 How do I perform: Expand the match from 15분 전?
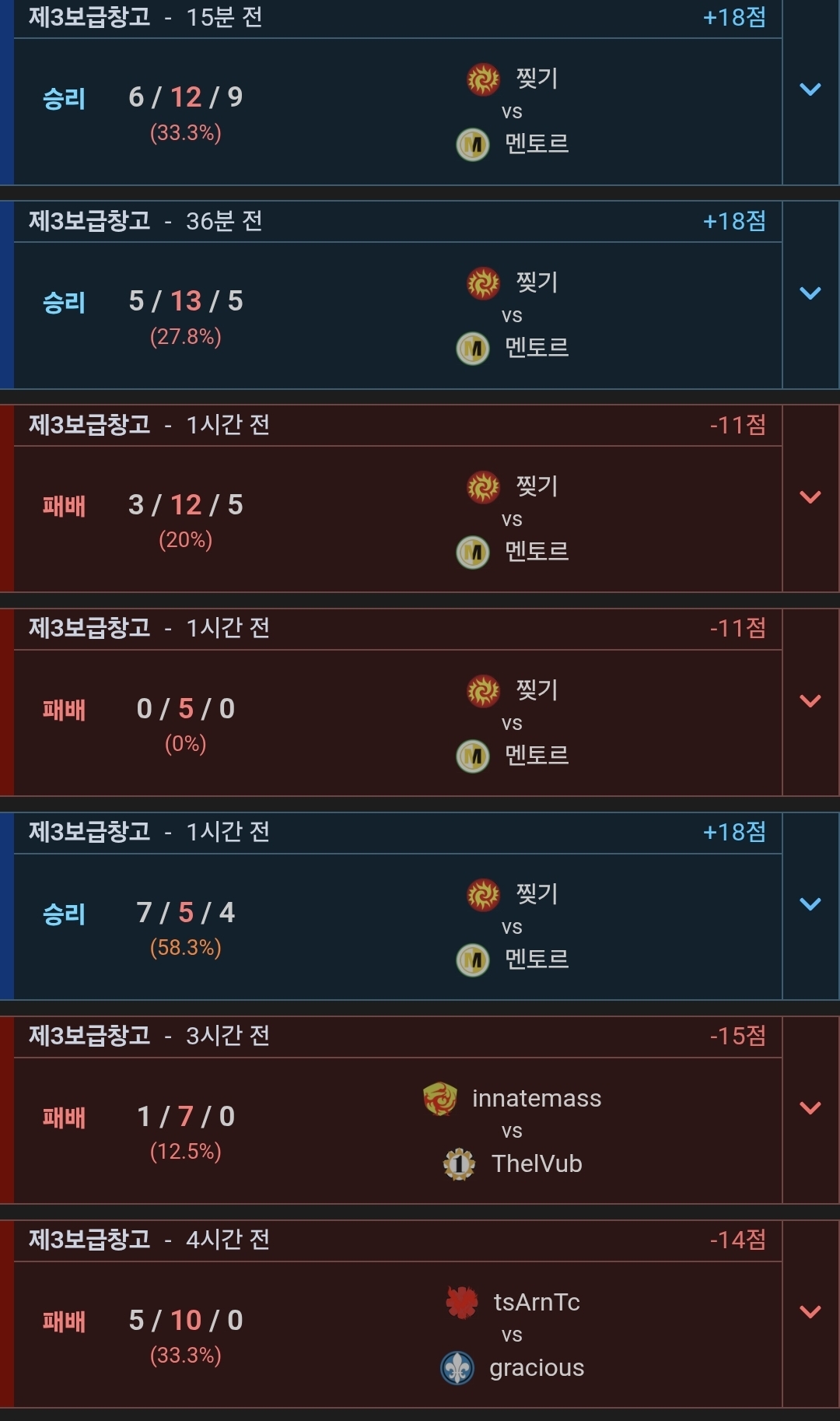pyautogui.click(x=810, y=89)
